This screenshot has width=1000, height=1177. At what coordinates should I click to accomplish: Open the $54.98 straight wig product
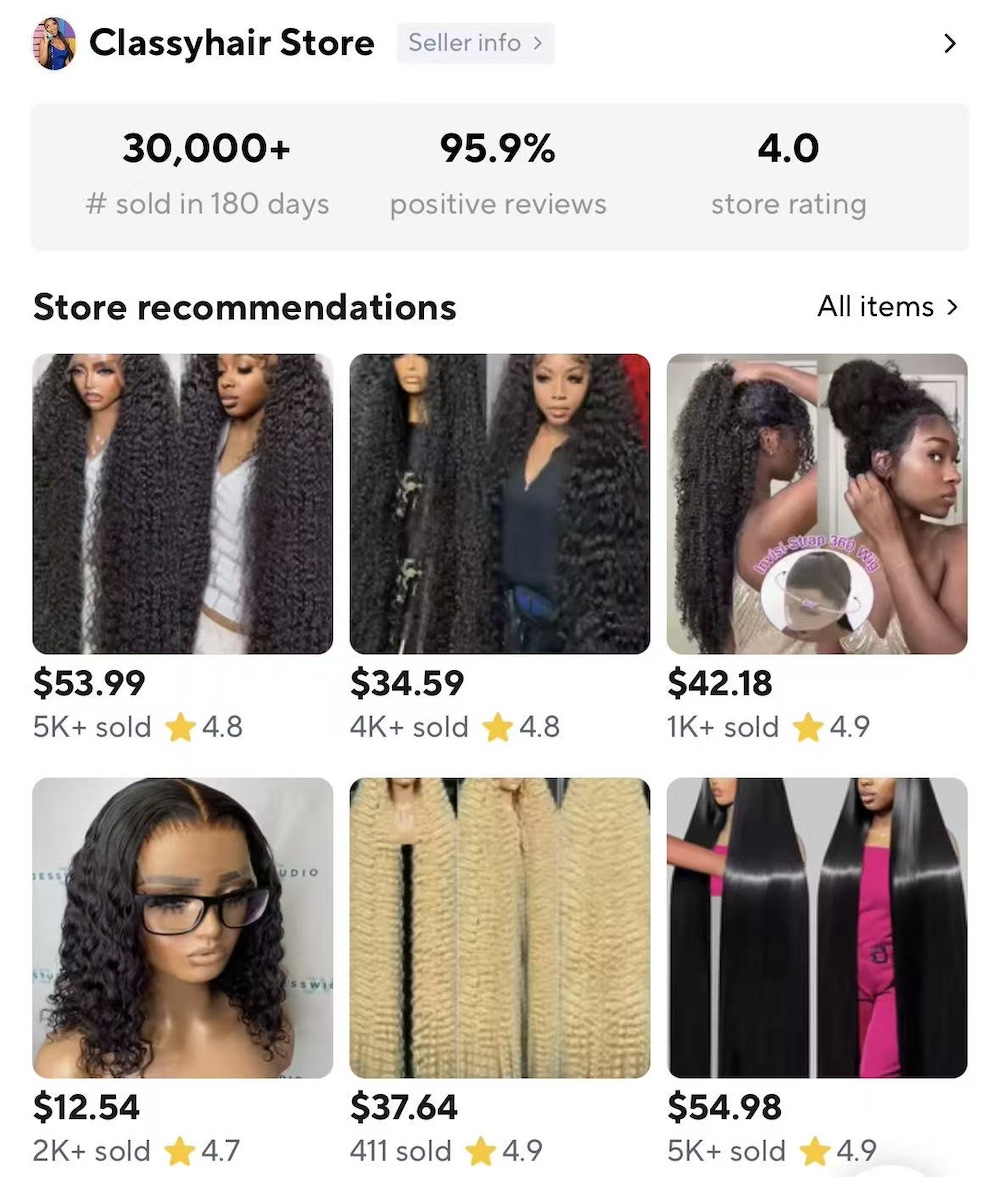(816, 927)
